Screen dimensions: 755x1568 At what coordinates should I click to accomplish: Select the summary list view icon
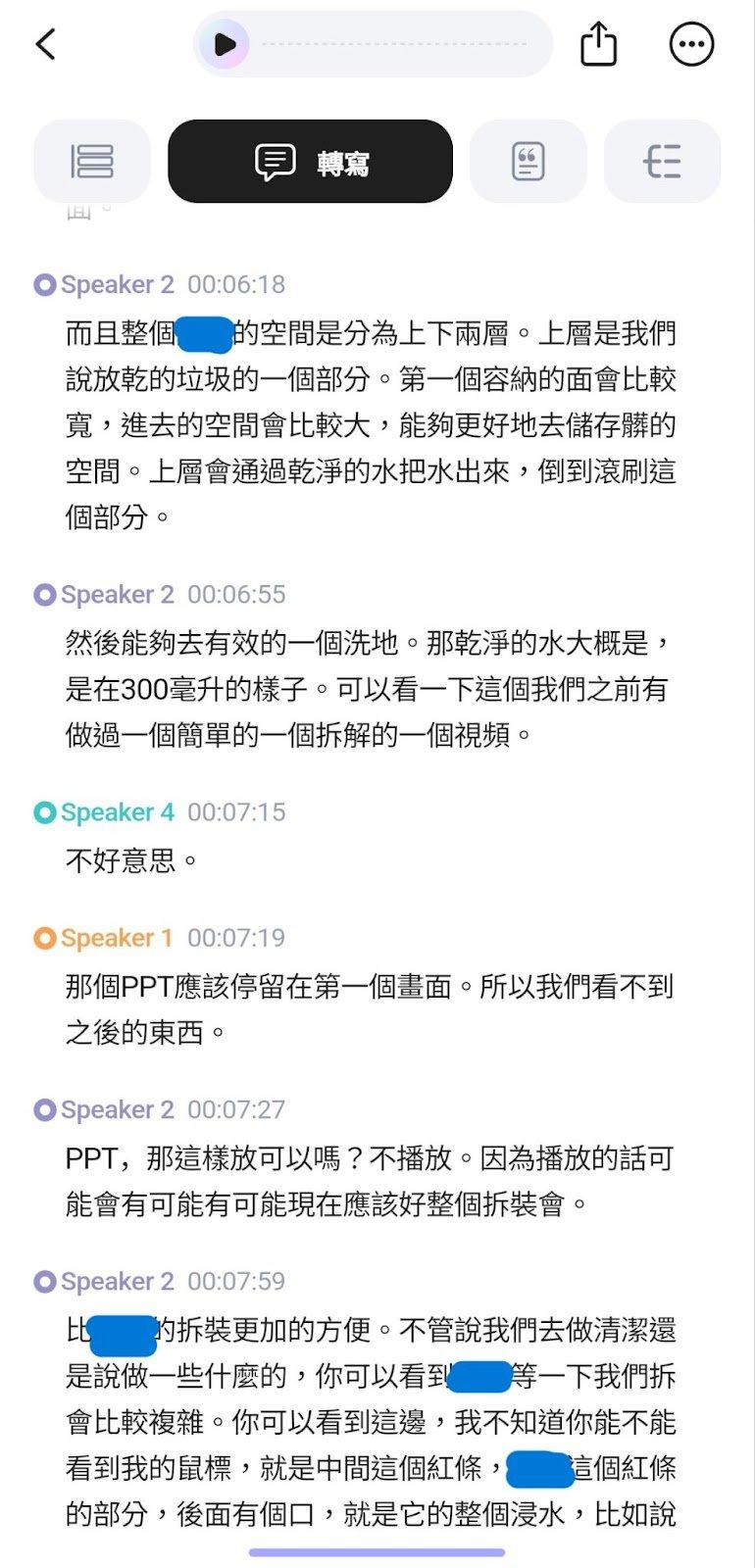coord(92,161)
